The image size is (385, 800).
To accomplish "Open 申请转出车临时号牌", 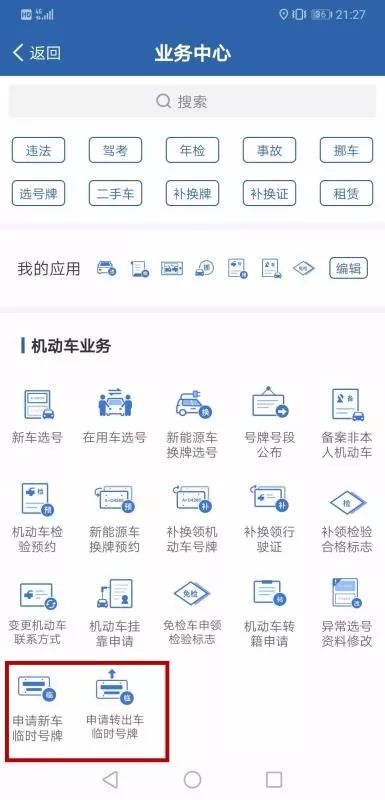I will [115, 704].
